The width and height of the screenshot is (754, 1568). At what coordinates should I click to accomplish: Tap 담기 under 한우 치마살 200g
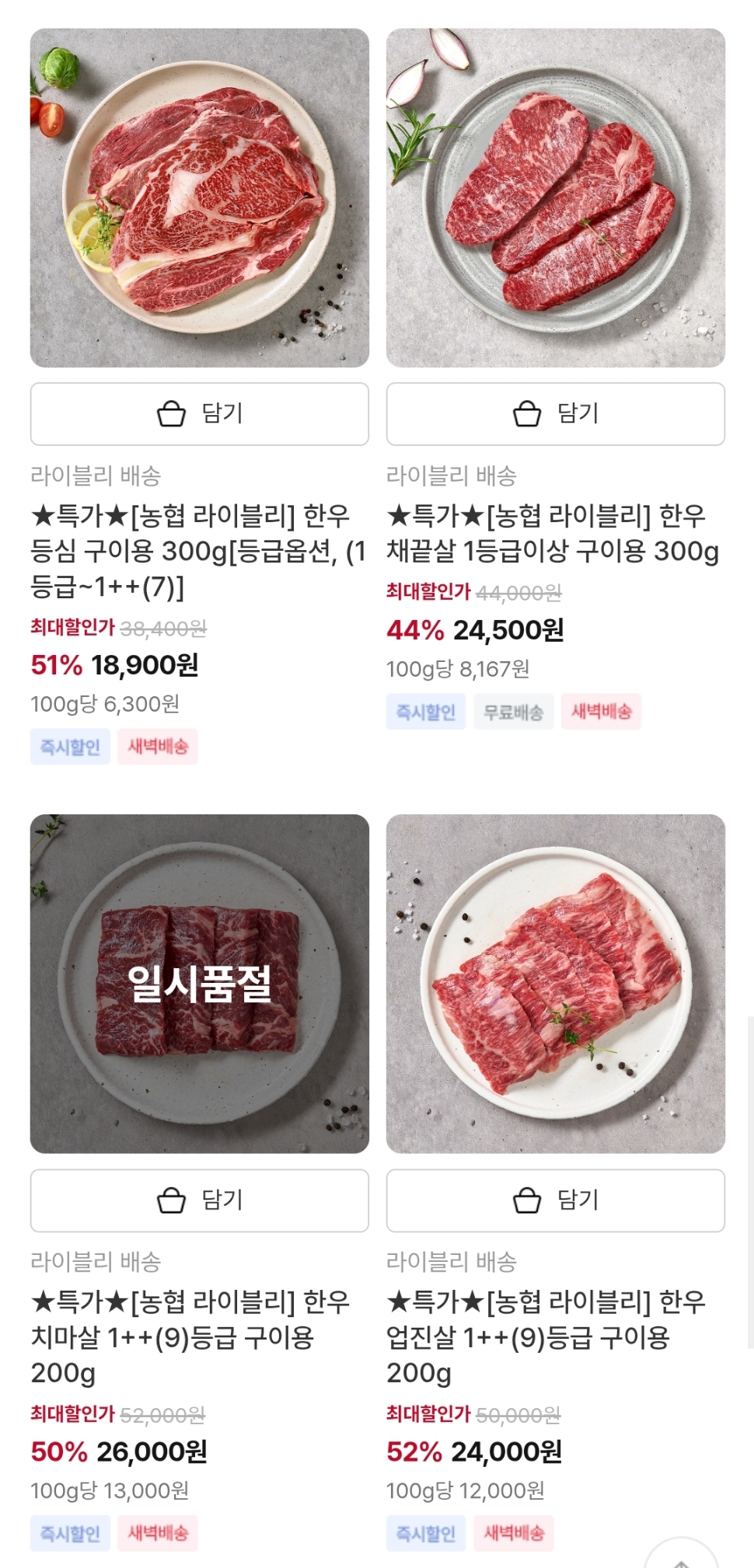[x=199, y=1200]
